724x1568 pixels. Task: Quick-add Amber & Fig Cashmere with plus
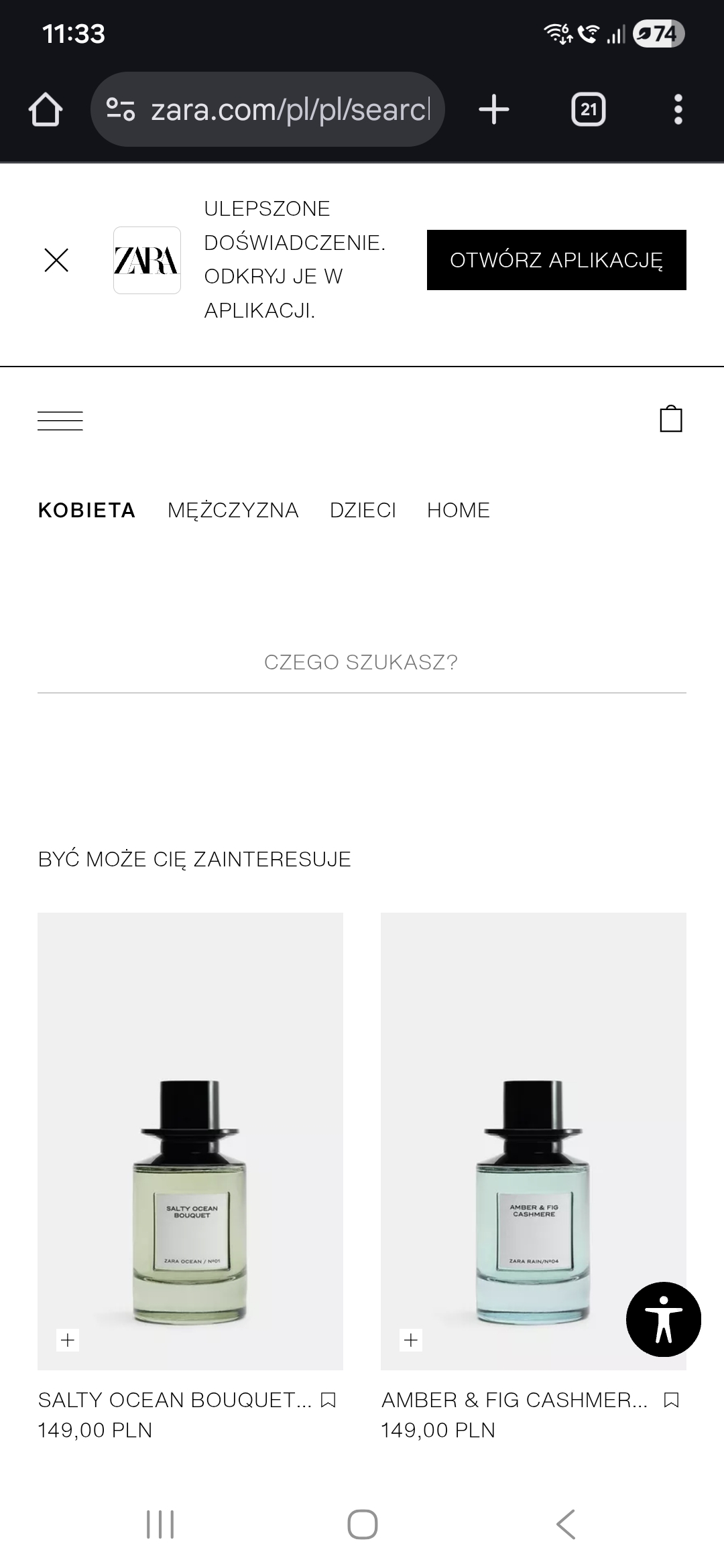click(411, 1340)
